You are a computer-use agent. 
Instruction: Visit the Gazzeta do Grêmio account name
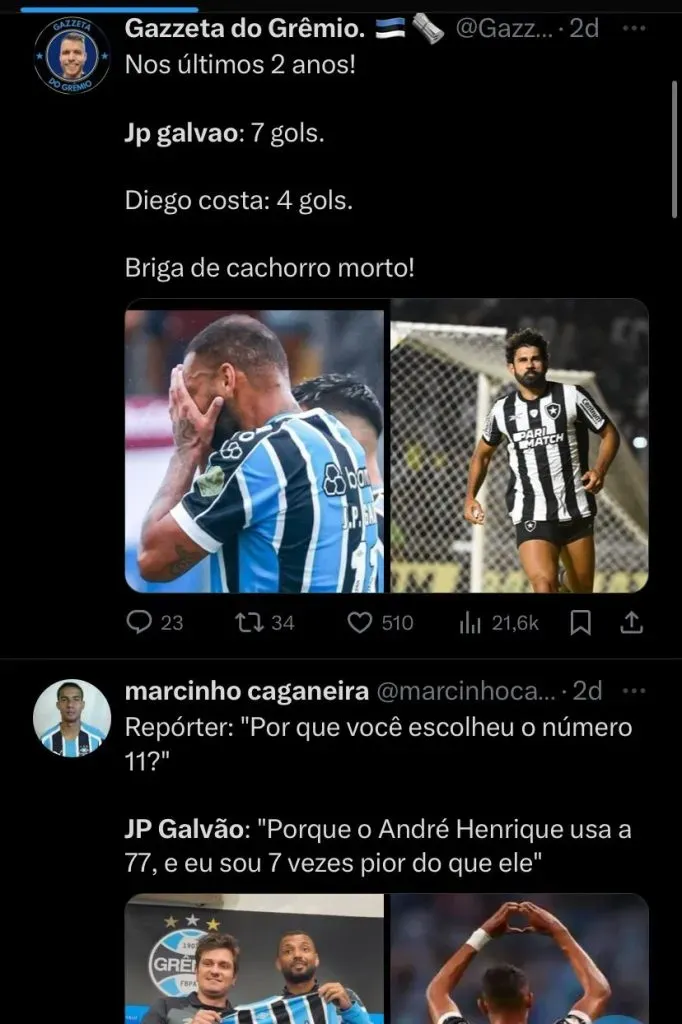(244, 29)
